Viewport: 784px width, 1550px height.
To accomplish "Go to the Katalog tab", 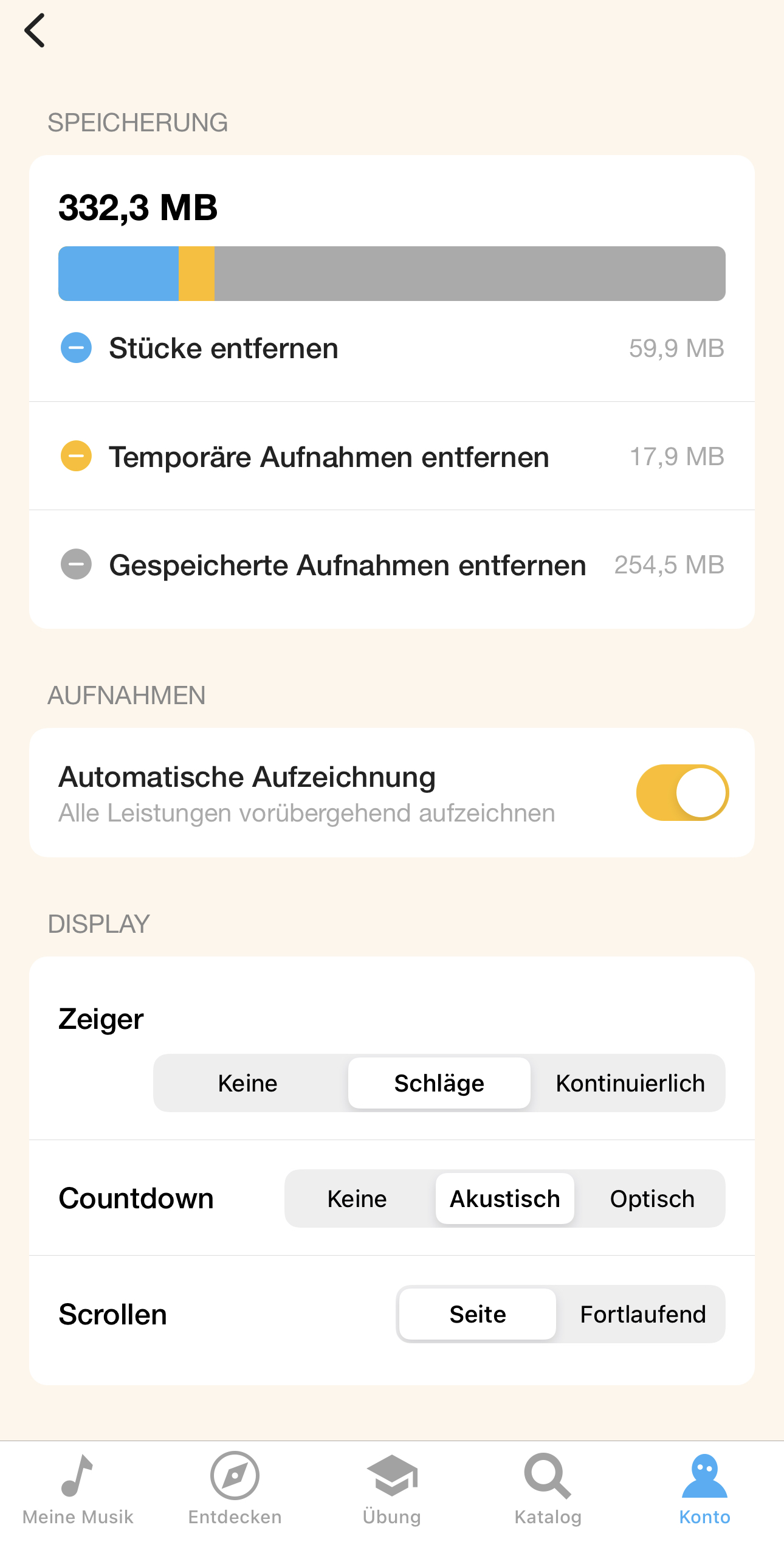I will pos(548,1490).
